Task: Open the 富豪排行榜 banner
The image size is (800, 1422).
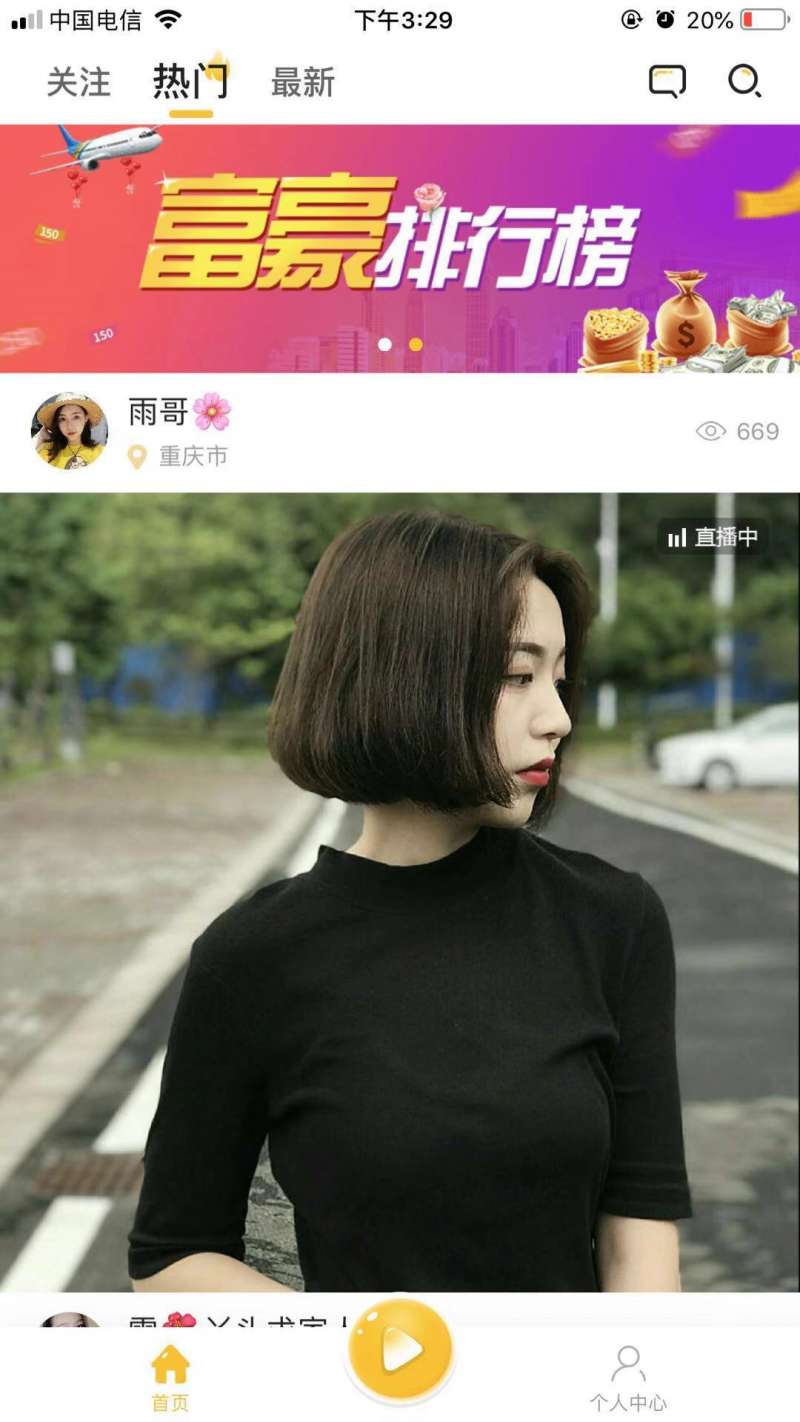Action: (x=400, y=248)
